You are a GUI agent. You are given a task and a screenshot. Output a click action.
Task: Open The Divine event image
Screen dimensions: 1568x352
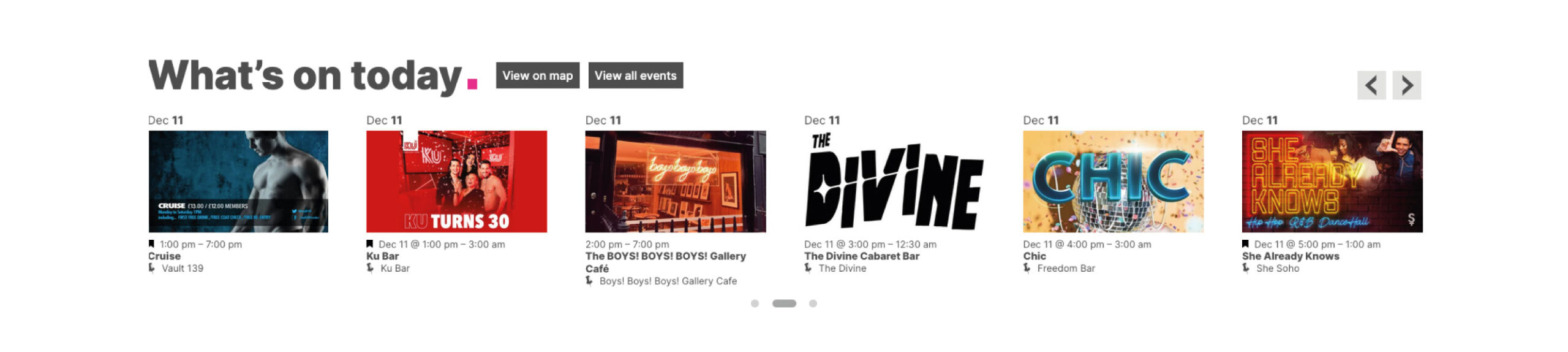[x=894, y=181]
